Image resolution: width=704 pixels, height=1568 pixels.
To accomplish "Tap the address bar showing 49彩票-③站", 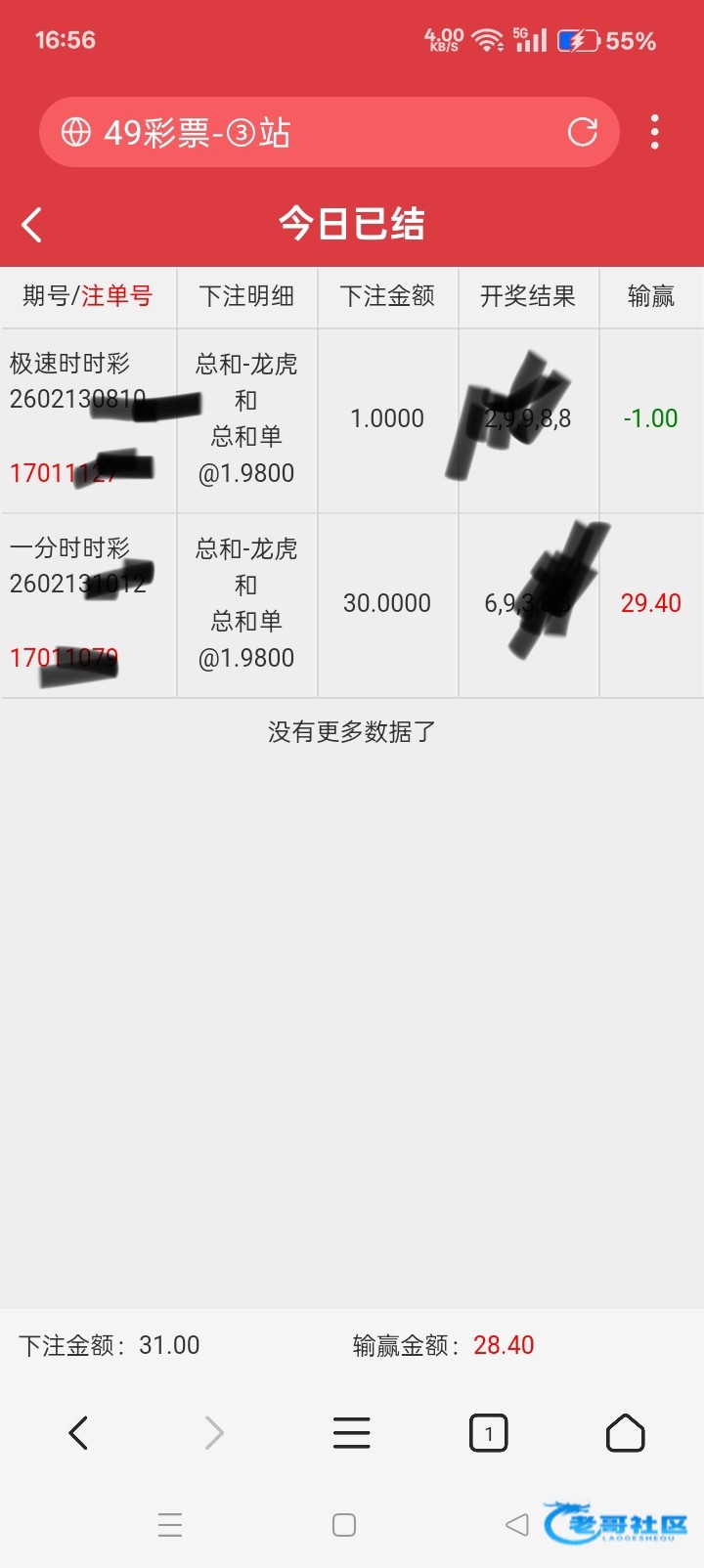I will click(313, 132).
